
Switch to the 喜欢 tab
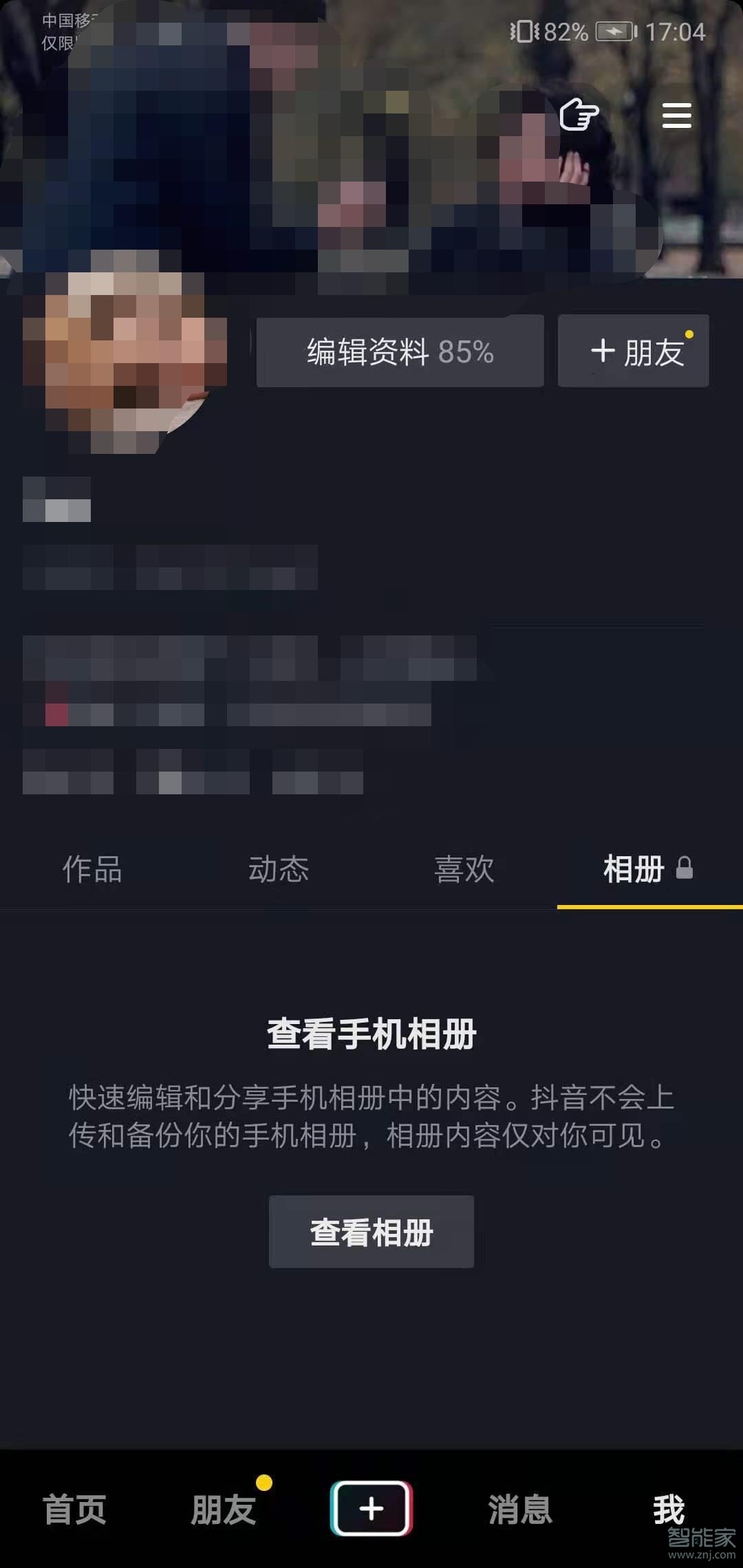[464, 869]
